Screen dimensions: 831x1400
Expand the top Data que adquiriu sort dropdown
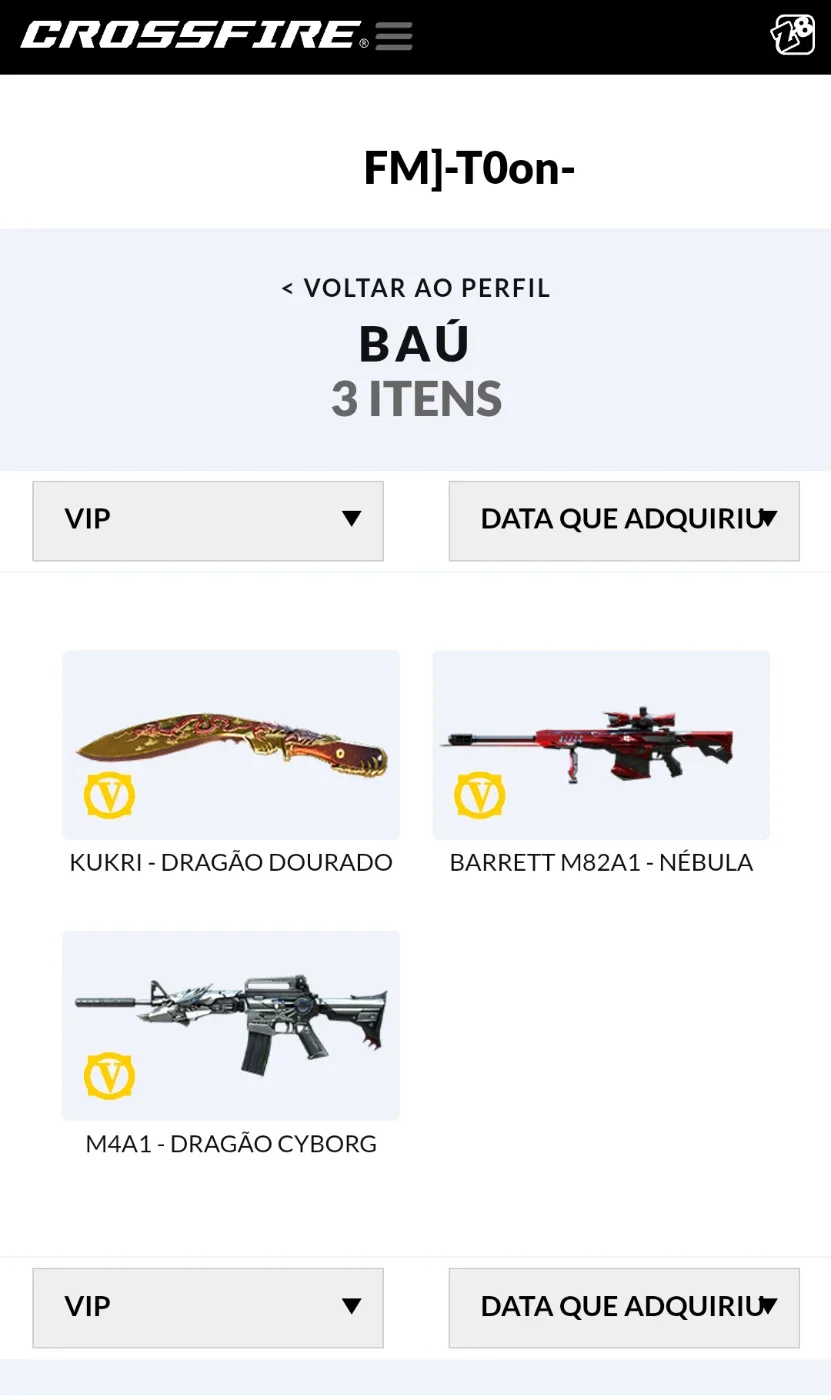click(624, 520)
